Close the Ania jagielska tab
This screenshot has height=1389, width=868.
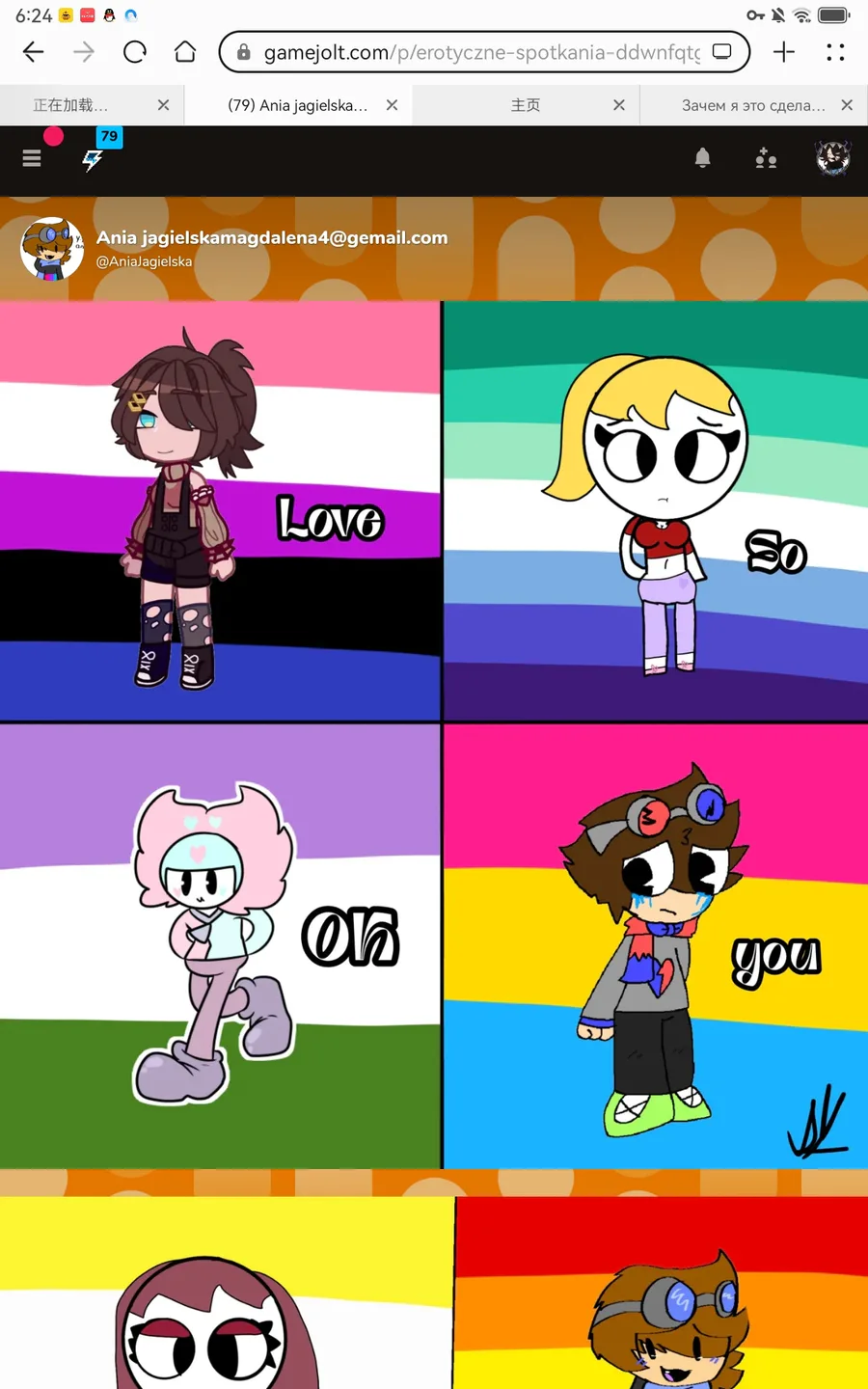[392, 105]
